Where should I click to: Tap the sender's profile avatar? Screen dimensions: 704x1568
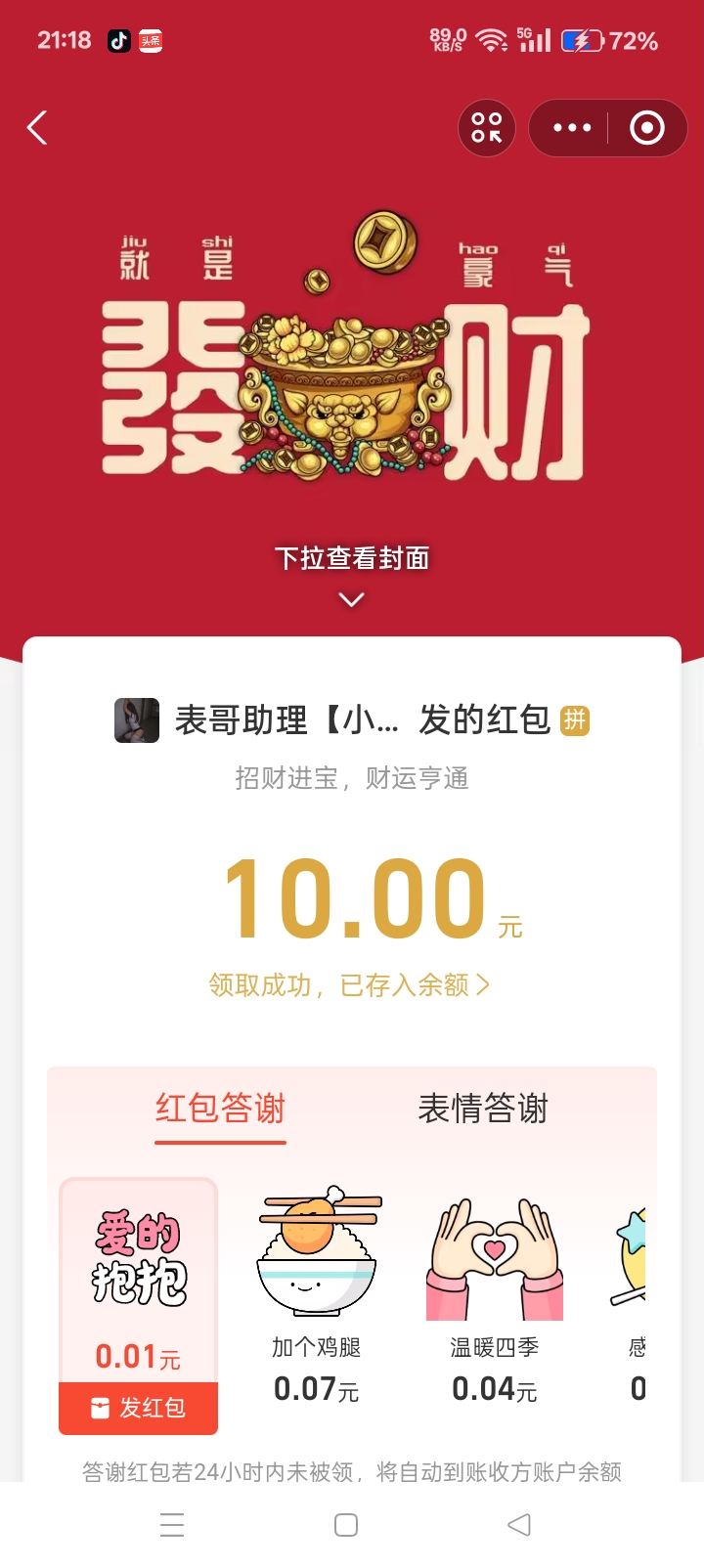coord(137,719)
